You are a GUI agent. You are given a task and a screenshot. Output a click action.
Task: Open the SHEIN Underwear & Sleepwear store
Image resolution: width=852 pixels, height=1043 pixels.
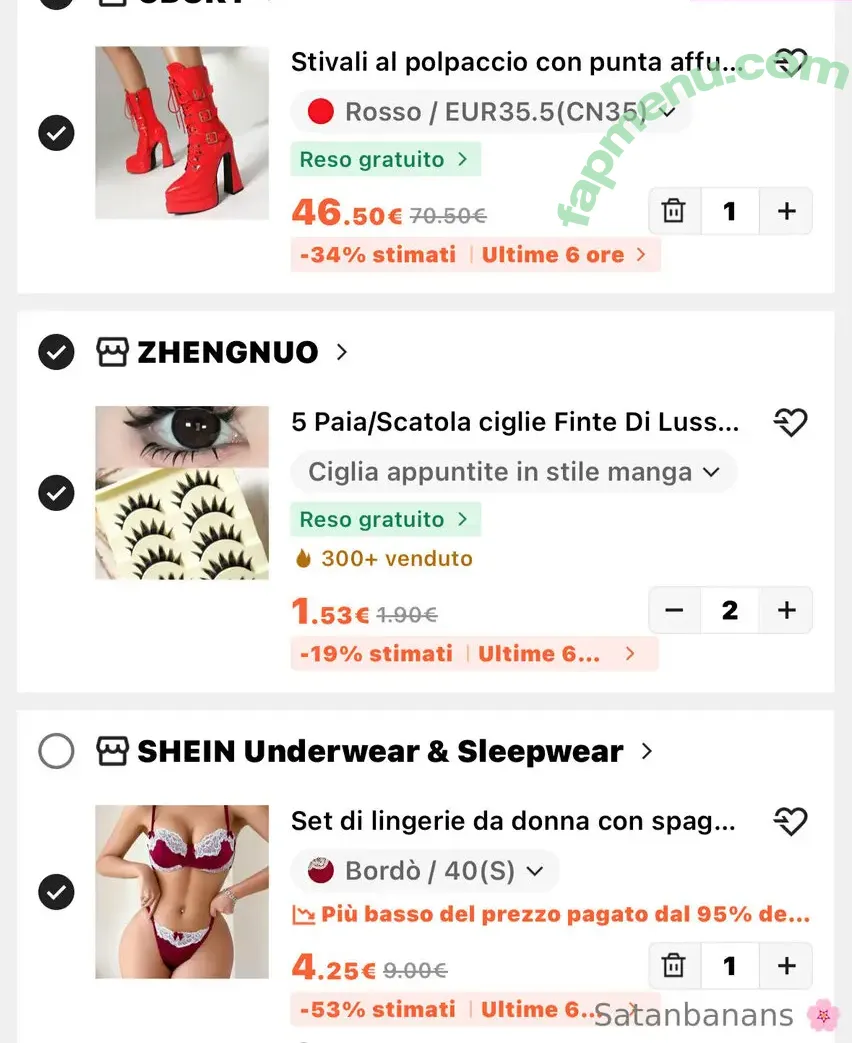pyautogui.click(x=380, y=751)
